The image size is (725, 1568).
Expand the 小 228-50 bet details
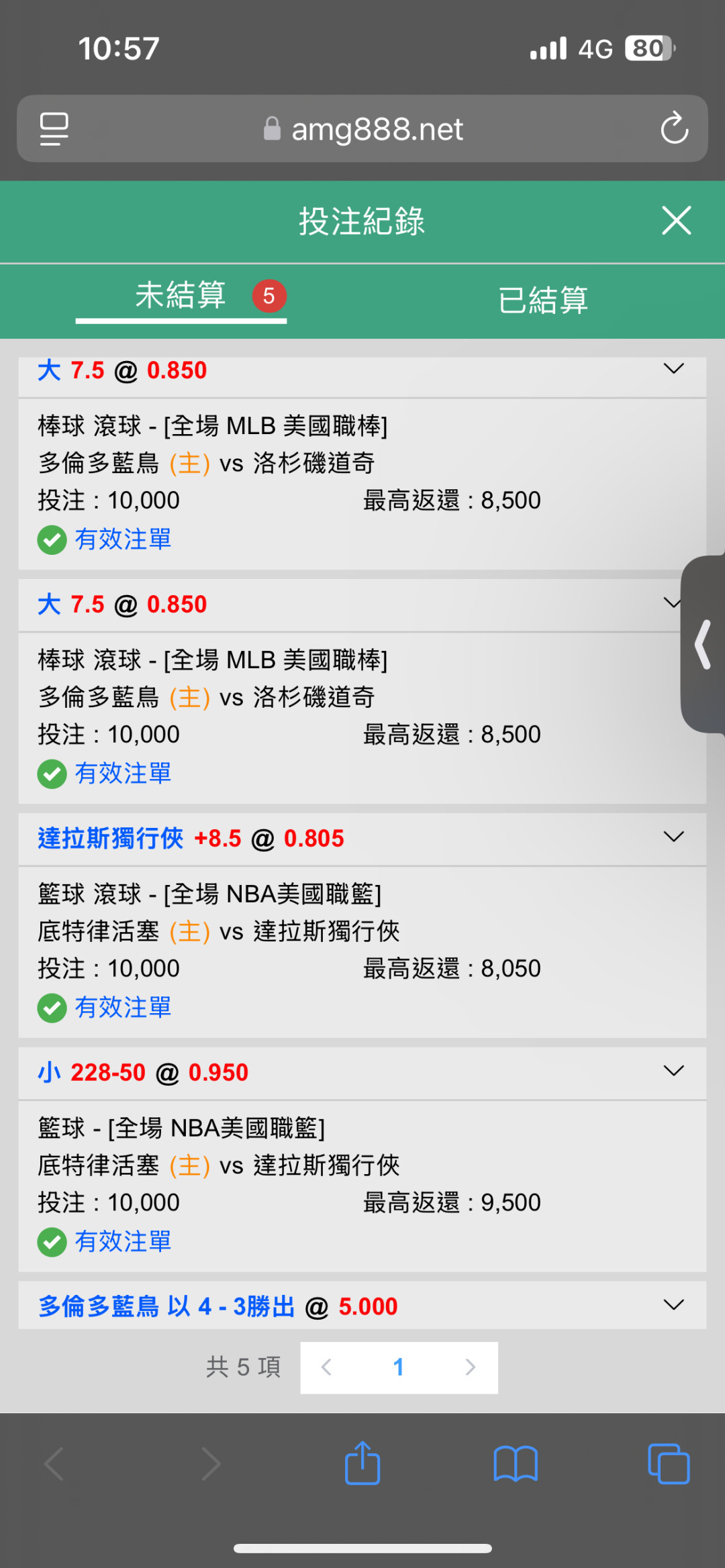673,1071
